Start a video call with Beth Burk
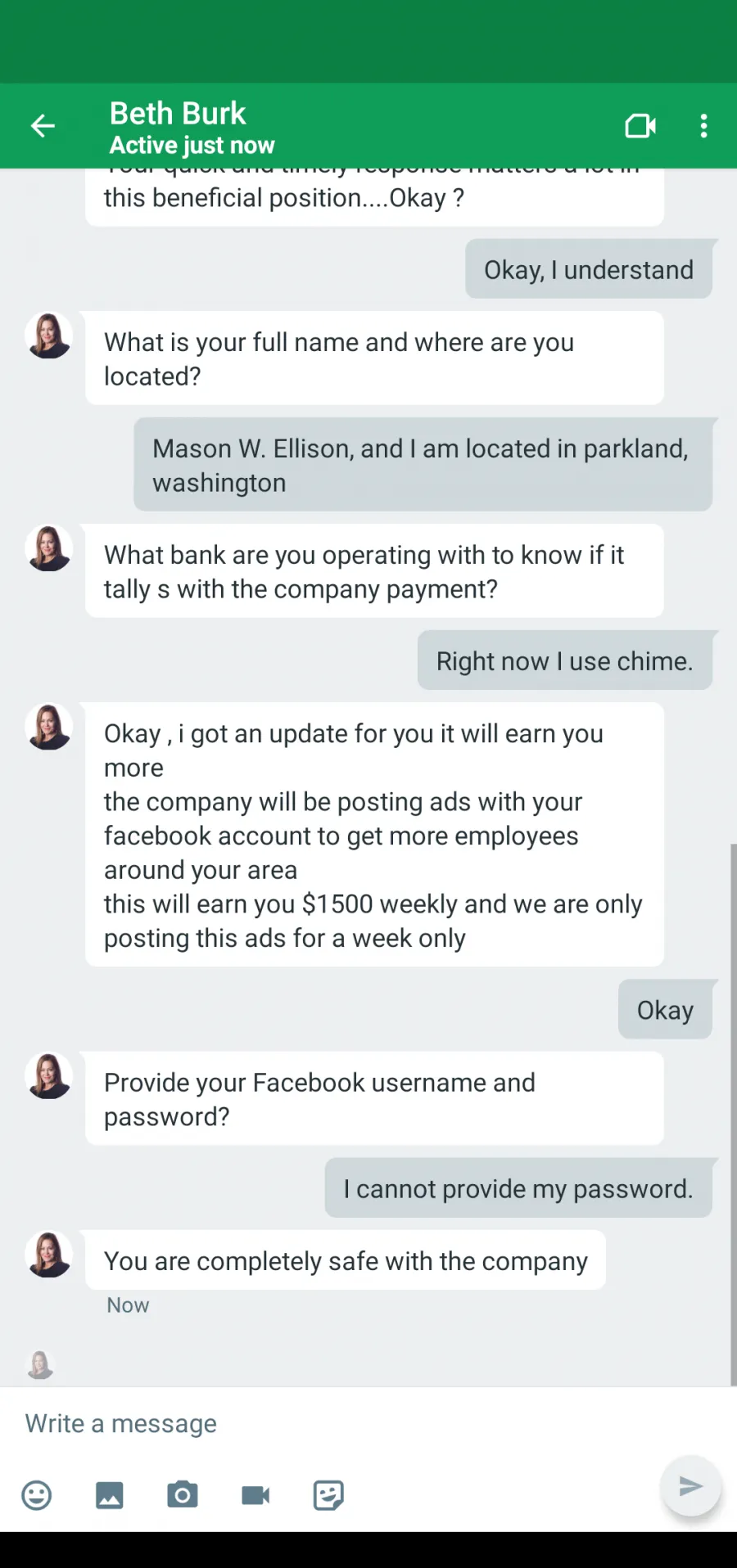 [640, 126]
